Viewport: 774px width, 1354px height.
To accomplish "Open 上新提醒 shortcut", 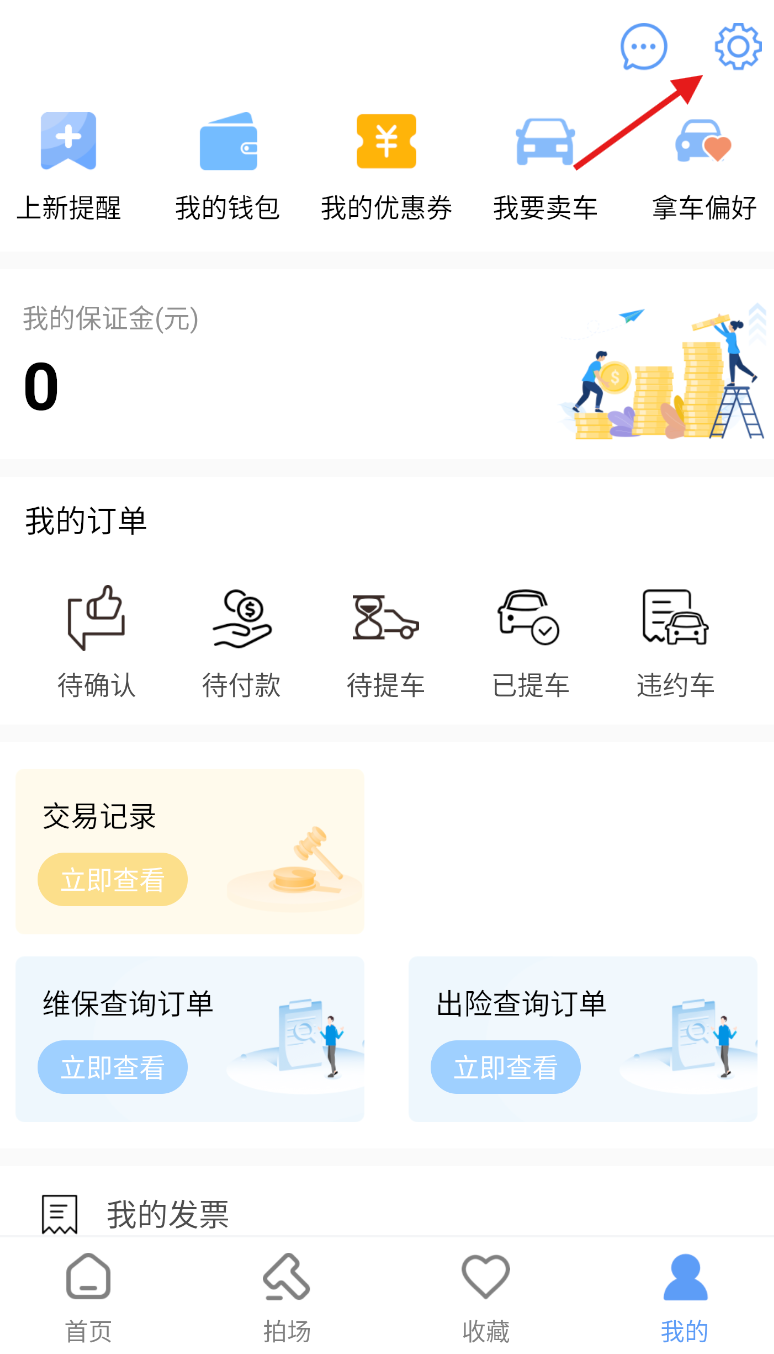I will pyautogui.click(x=69, y=167).
